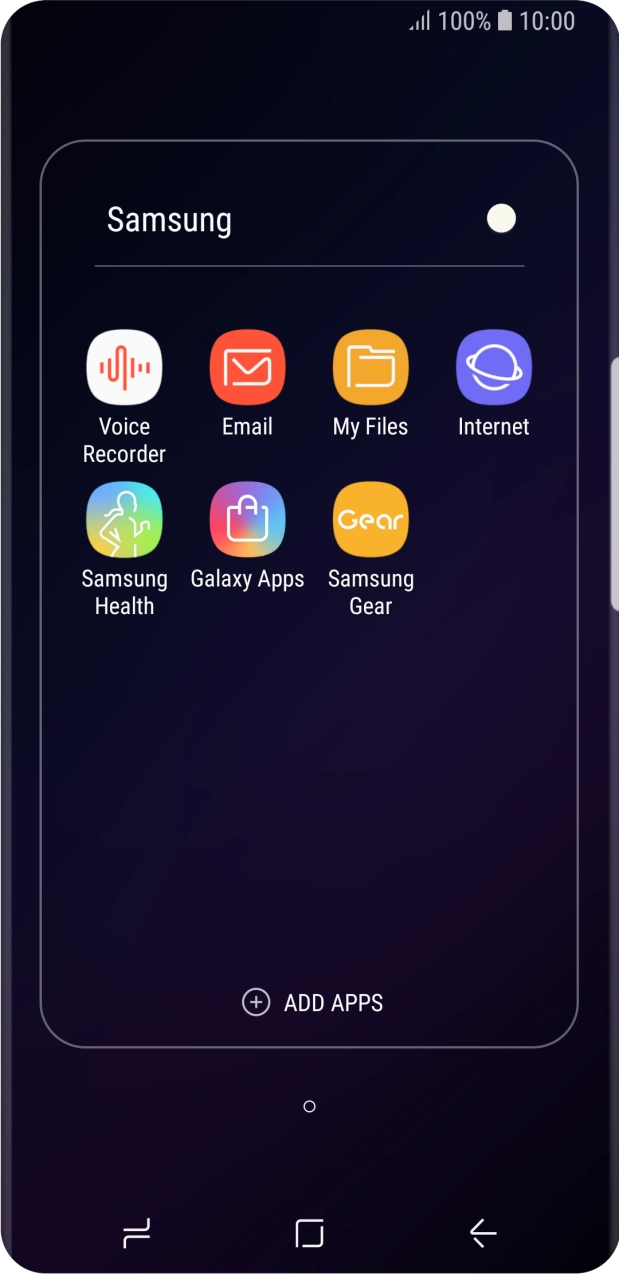Edit the Samsung folder name
This screenshot has width=619, height=1274.
170,220
